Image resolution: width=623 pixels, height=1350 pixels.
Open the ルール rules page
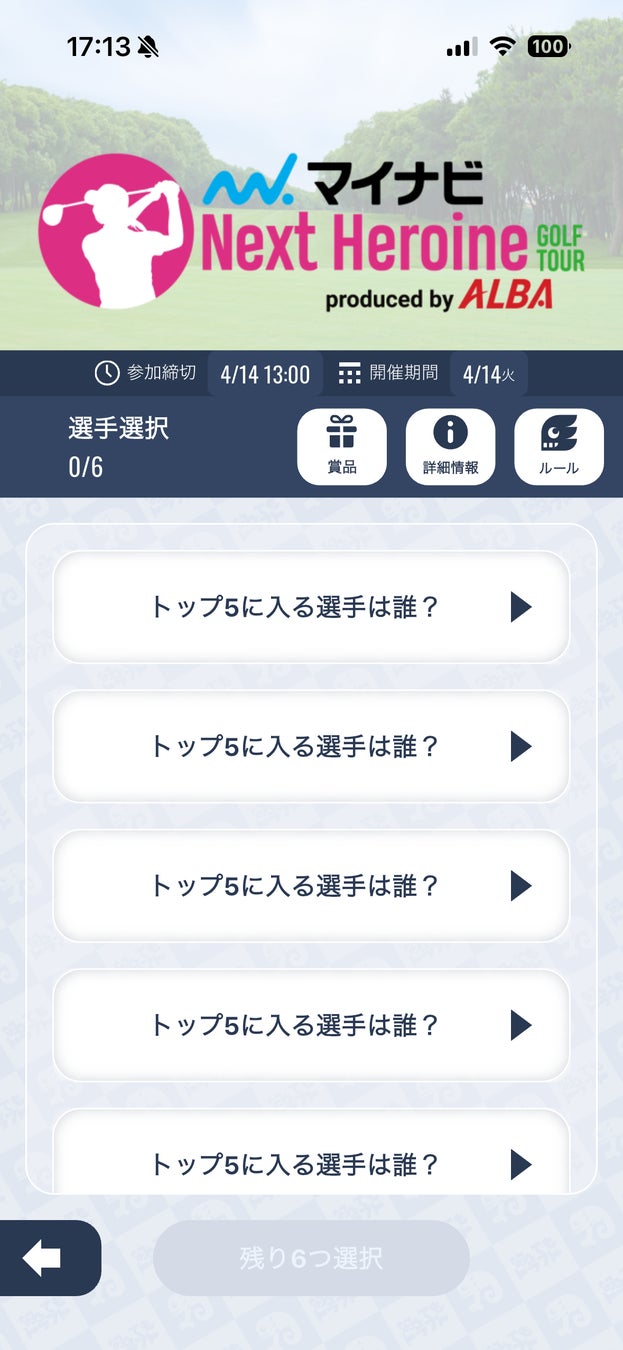point(558,447)
